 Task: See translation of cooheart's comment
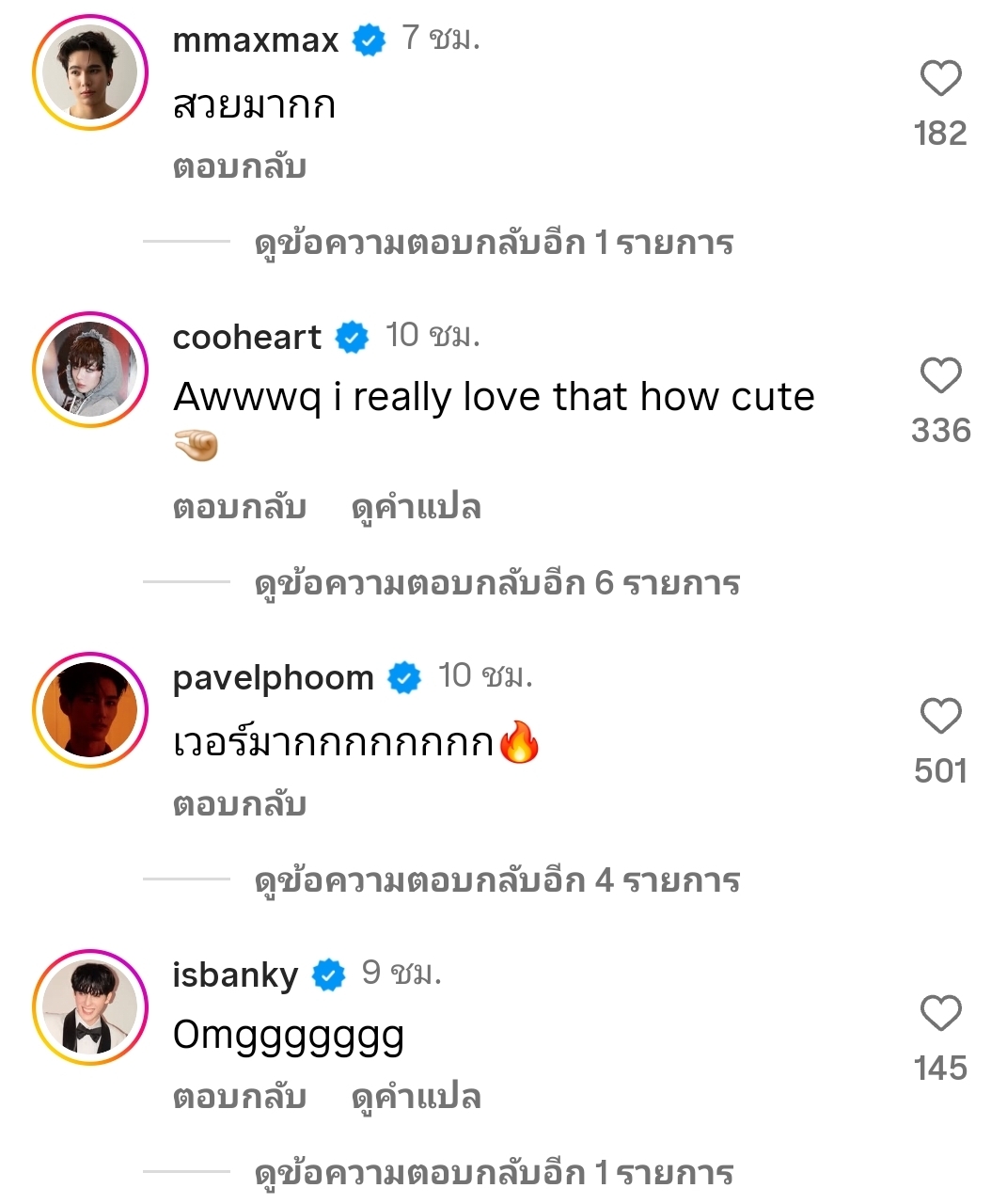[x=416, y=508]
